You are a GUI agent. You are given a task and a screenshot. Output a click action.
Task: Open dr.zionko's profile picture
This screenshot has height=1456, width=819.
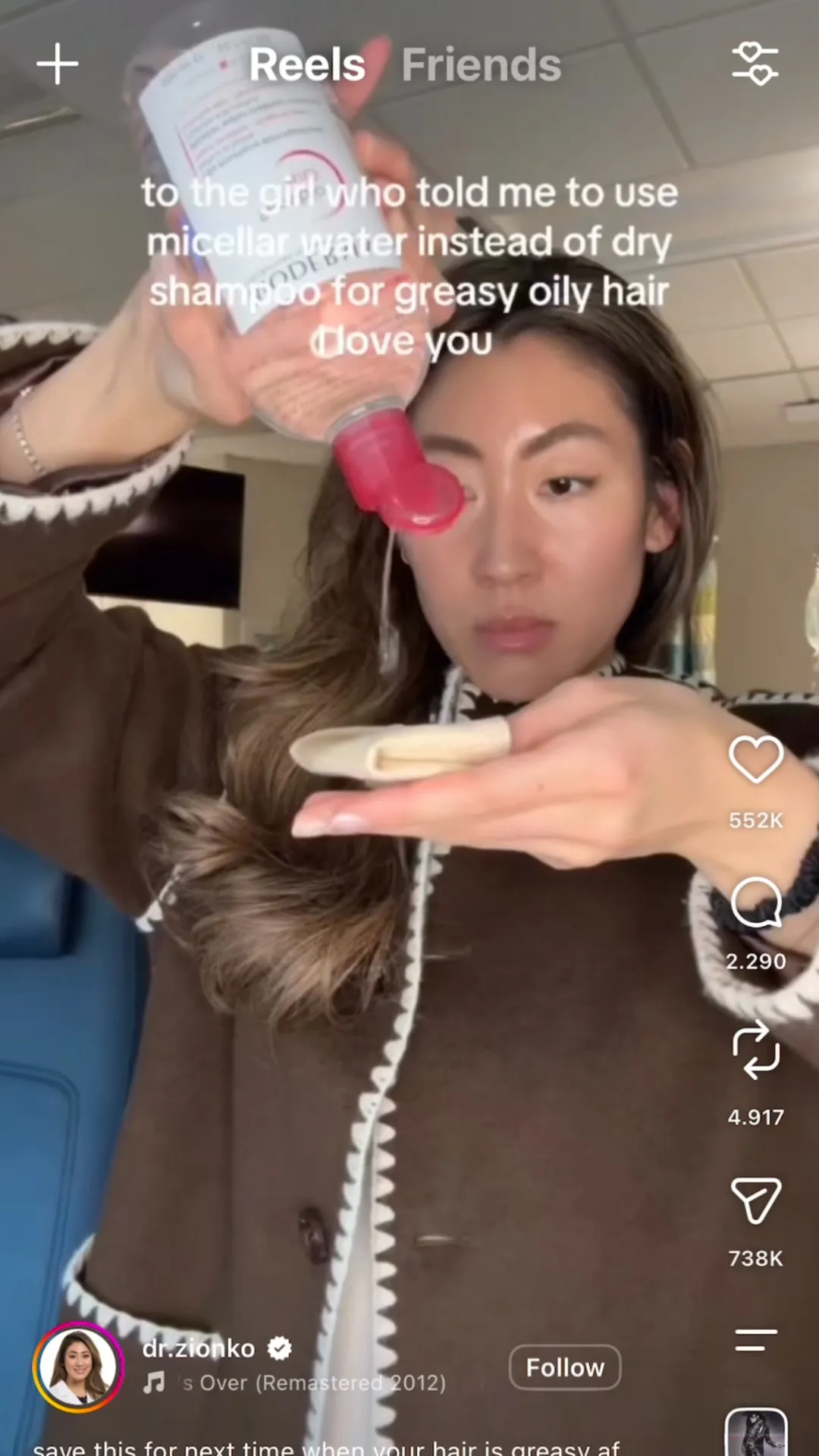(78, 1367)
